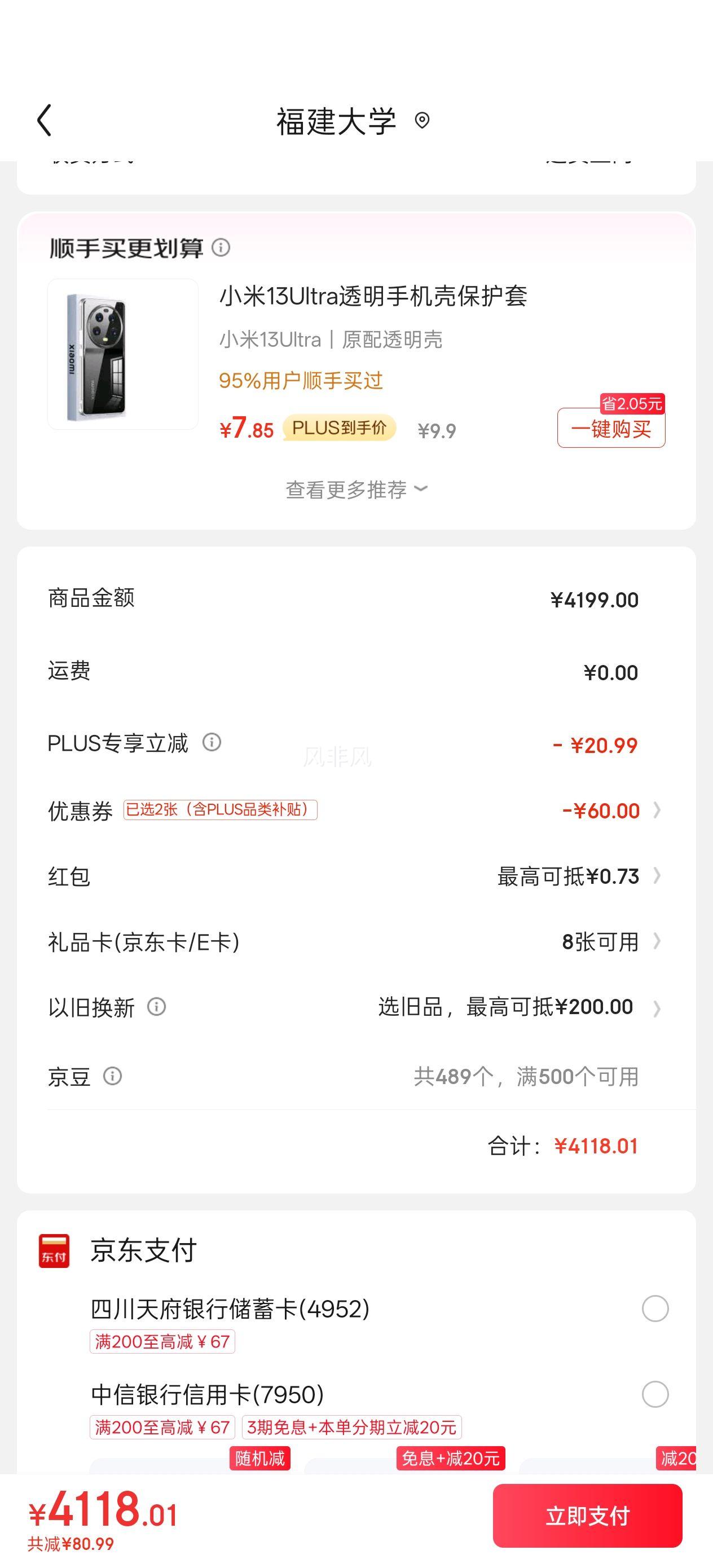Tap 一键购买 for the phone case
Viewport: 713px width, 1568px height.
pos(611,429)
